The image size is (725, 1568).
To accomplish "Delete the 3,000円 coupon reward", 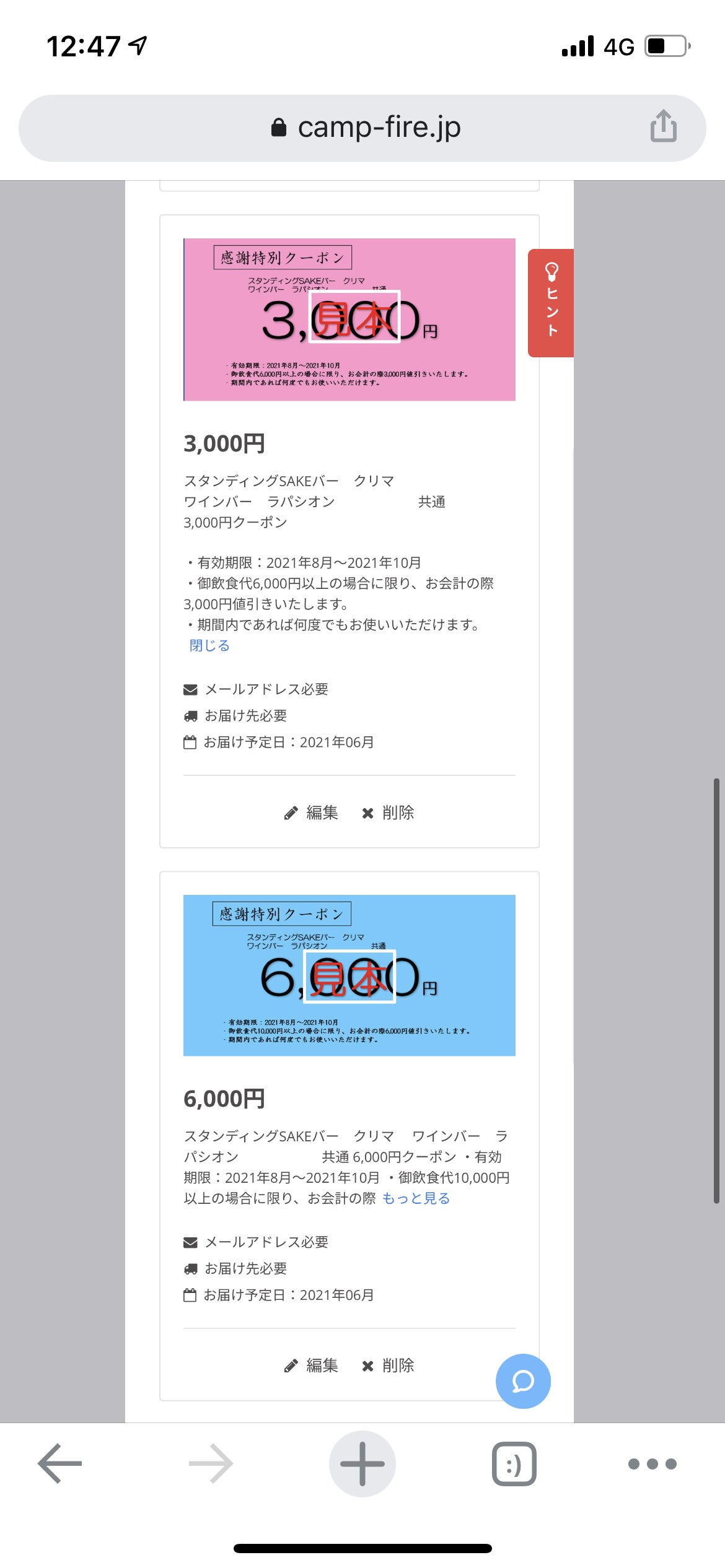I will click(x=389, y=812).
